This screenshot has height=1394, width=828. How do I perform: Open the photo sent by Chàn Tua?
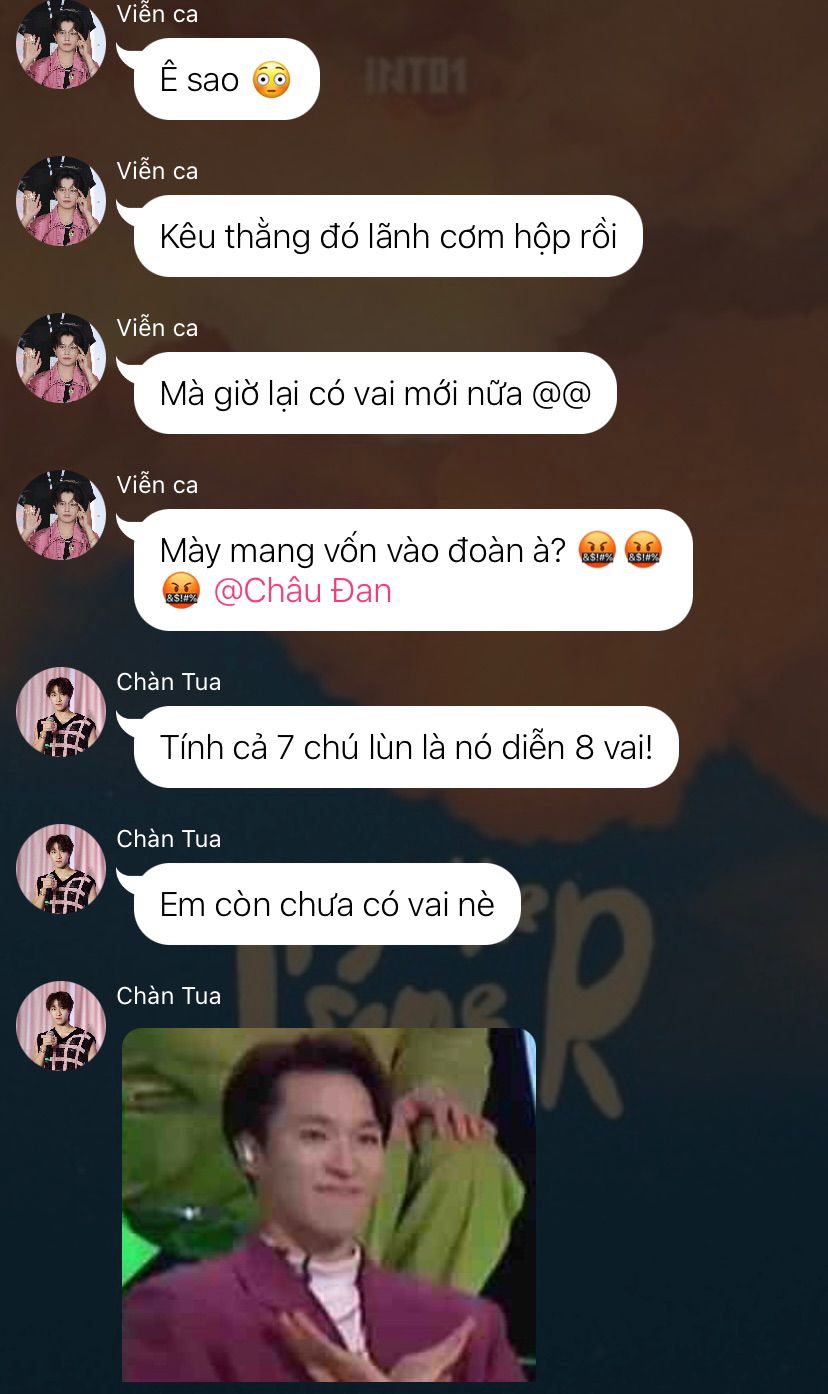click(x=329, y=1205)
